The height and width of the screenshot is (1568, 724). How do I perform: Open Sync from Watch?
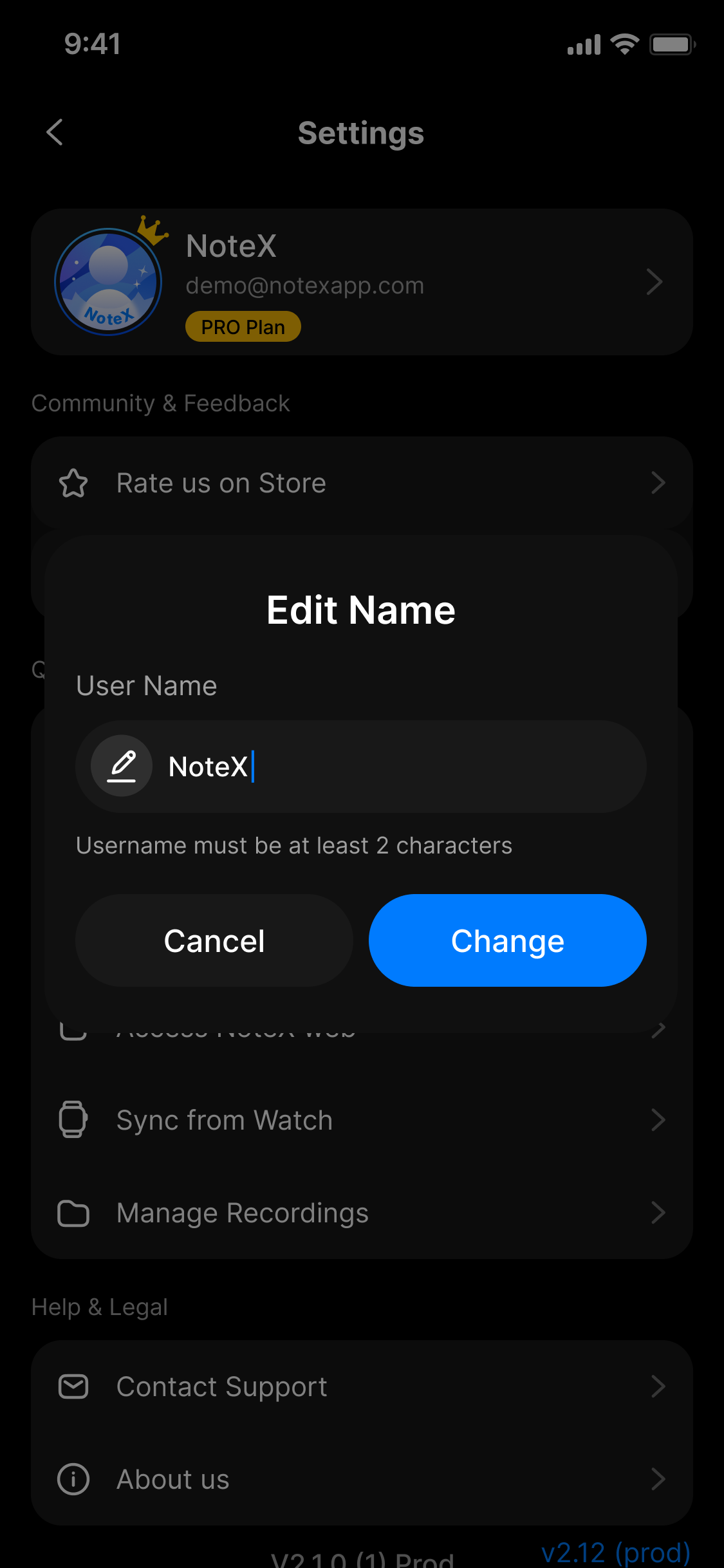click(x=362, y=1120)
